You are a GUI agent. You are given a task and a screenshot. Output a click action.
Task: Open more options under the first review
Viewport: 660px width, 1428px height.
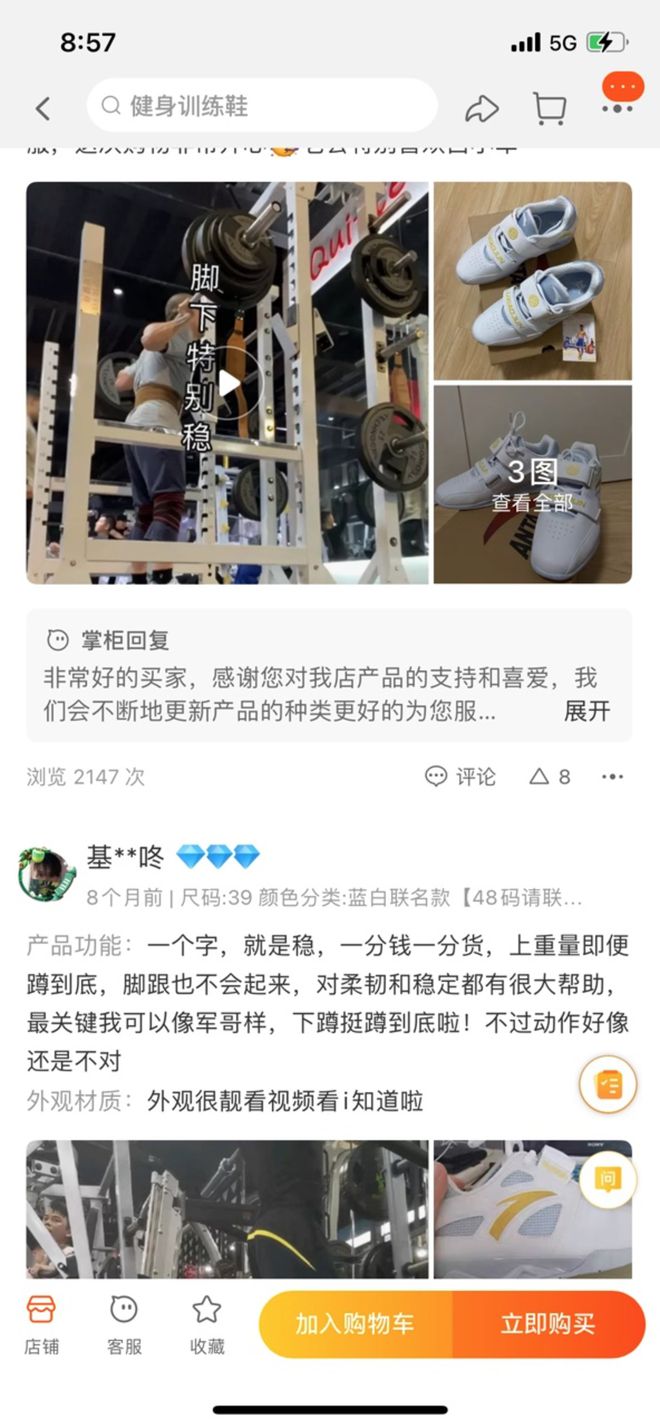pos(613,776)
